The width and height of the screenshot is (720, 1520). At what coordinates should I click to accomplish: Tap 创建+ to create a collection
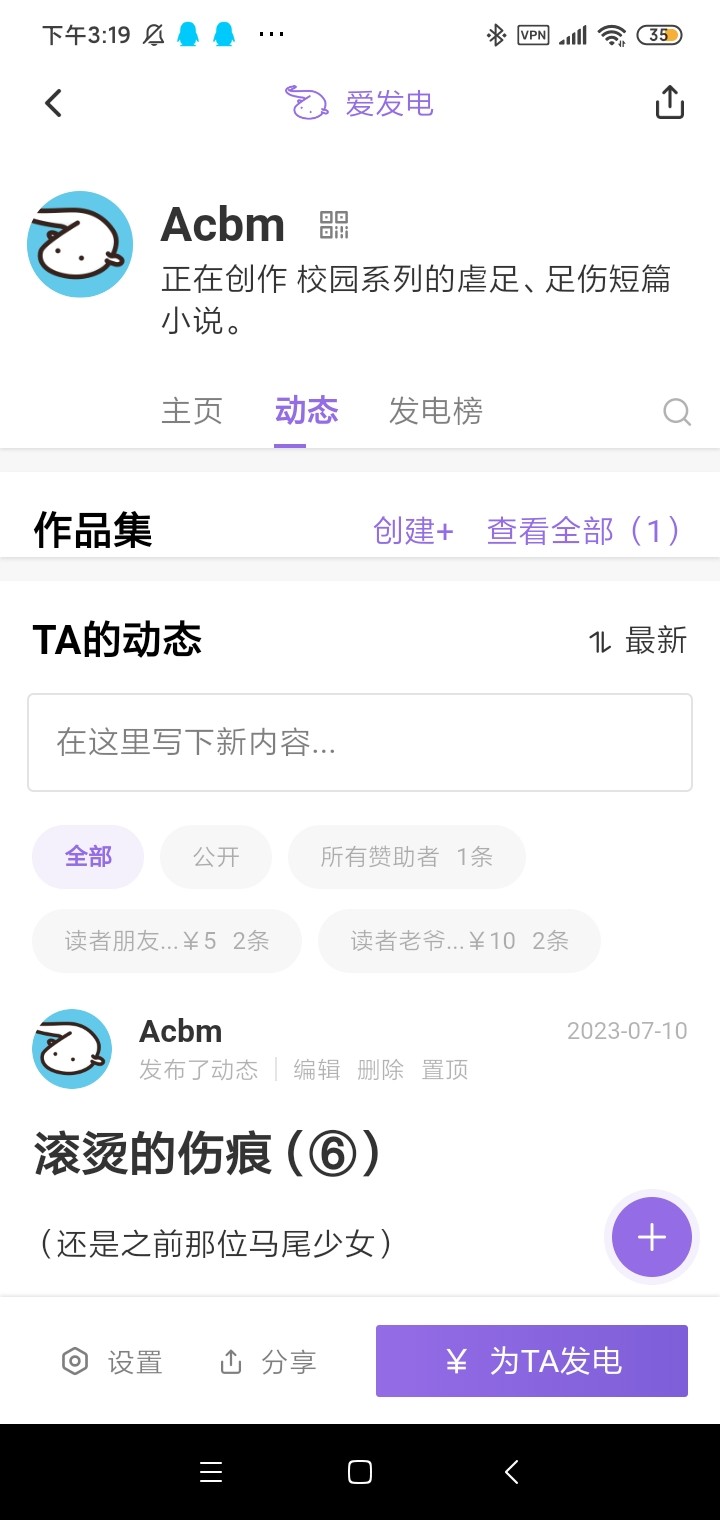point(413,530)
